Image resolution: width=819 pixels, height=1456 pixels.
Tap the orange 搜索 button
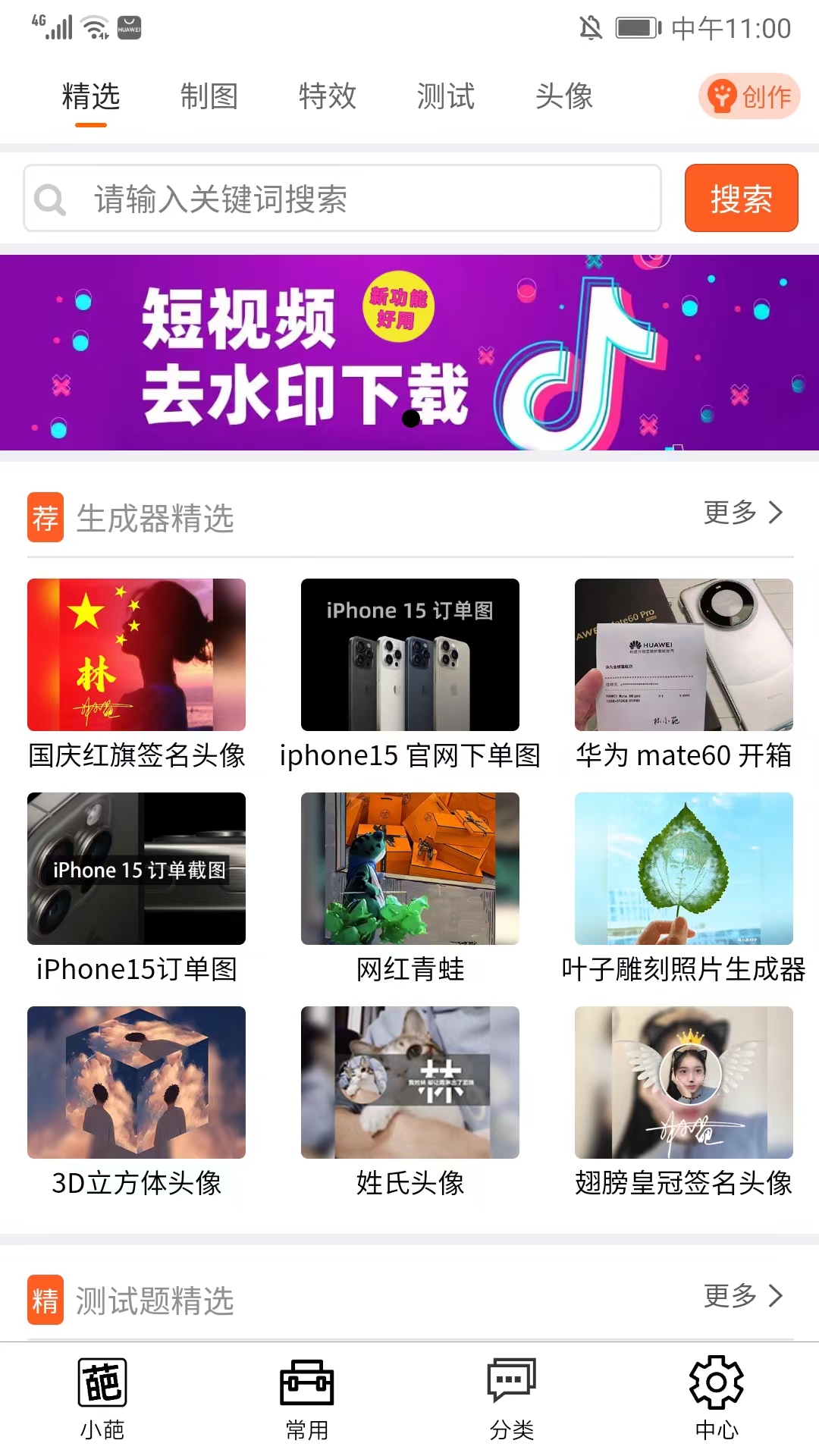tap(741, 199)
